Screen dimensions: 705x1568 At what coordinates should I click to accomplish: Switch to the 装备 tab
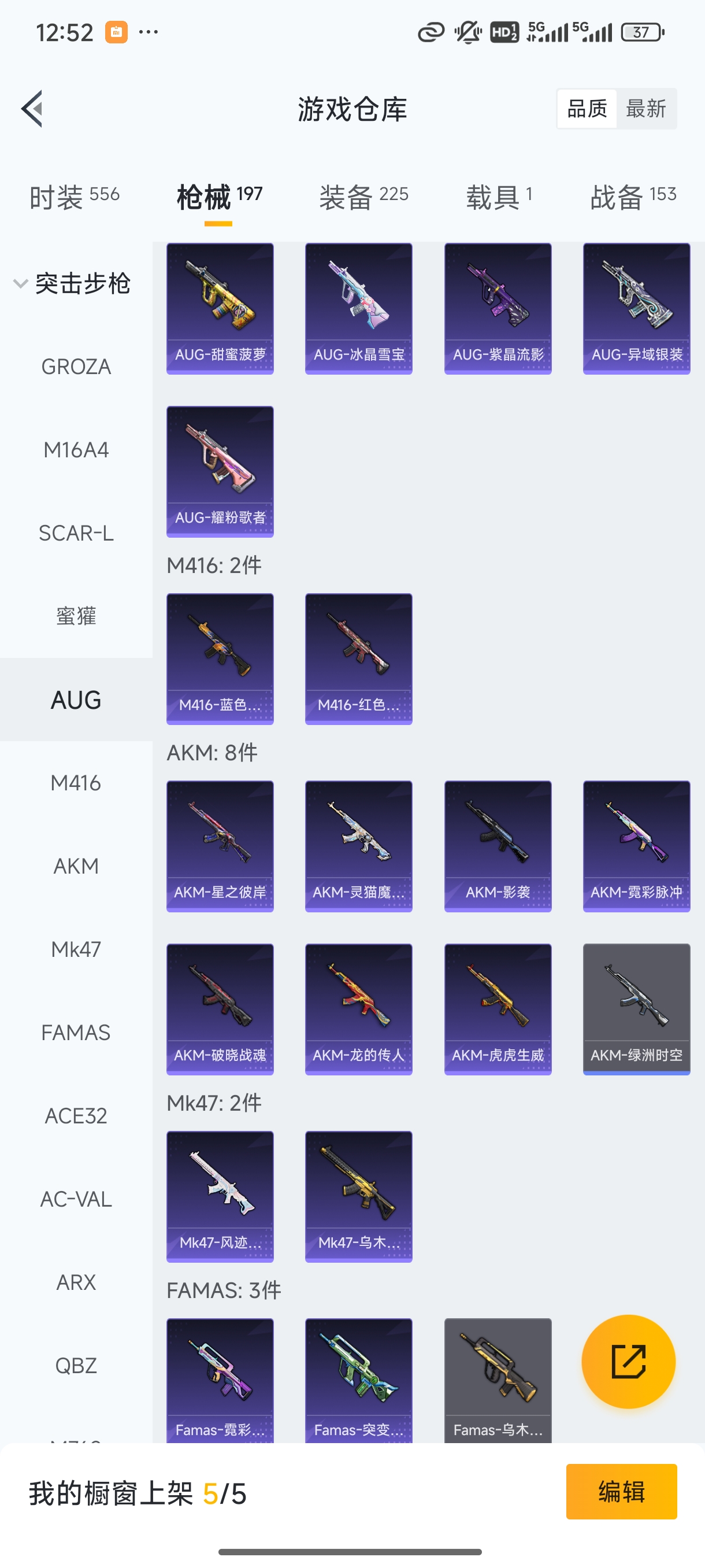(x=363, y=197)
